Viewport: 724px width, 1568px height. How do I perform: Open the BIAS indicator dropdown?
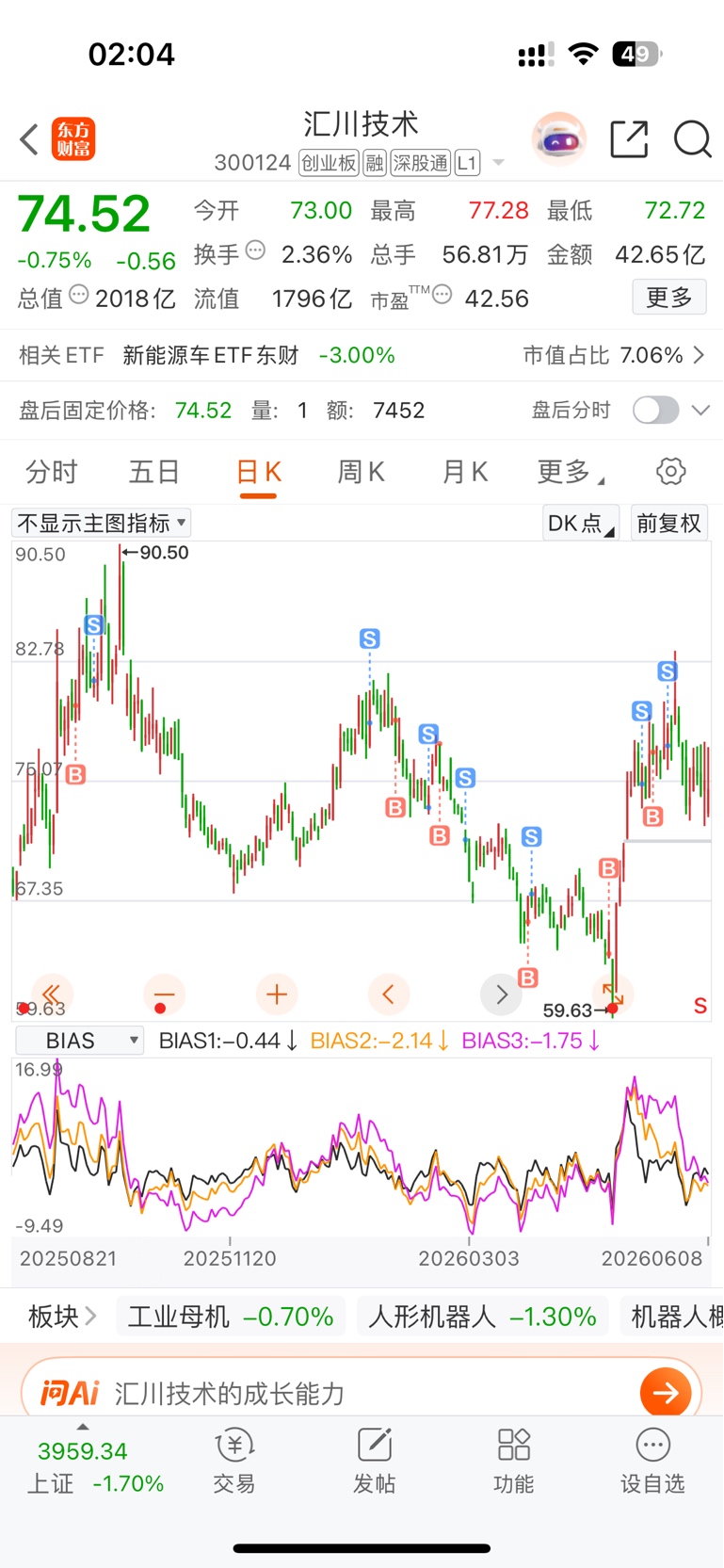click(x=80, y=1040)
